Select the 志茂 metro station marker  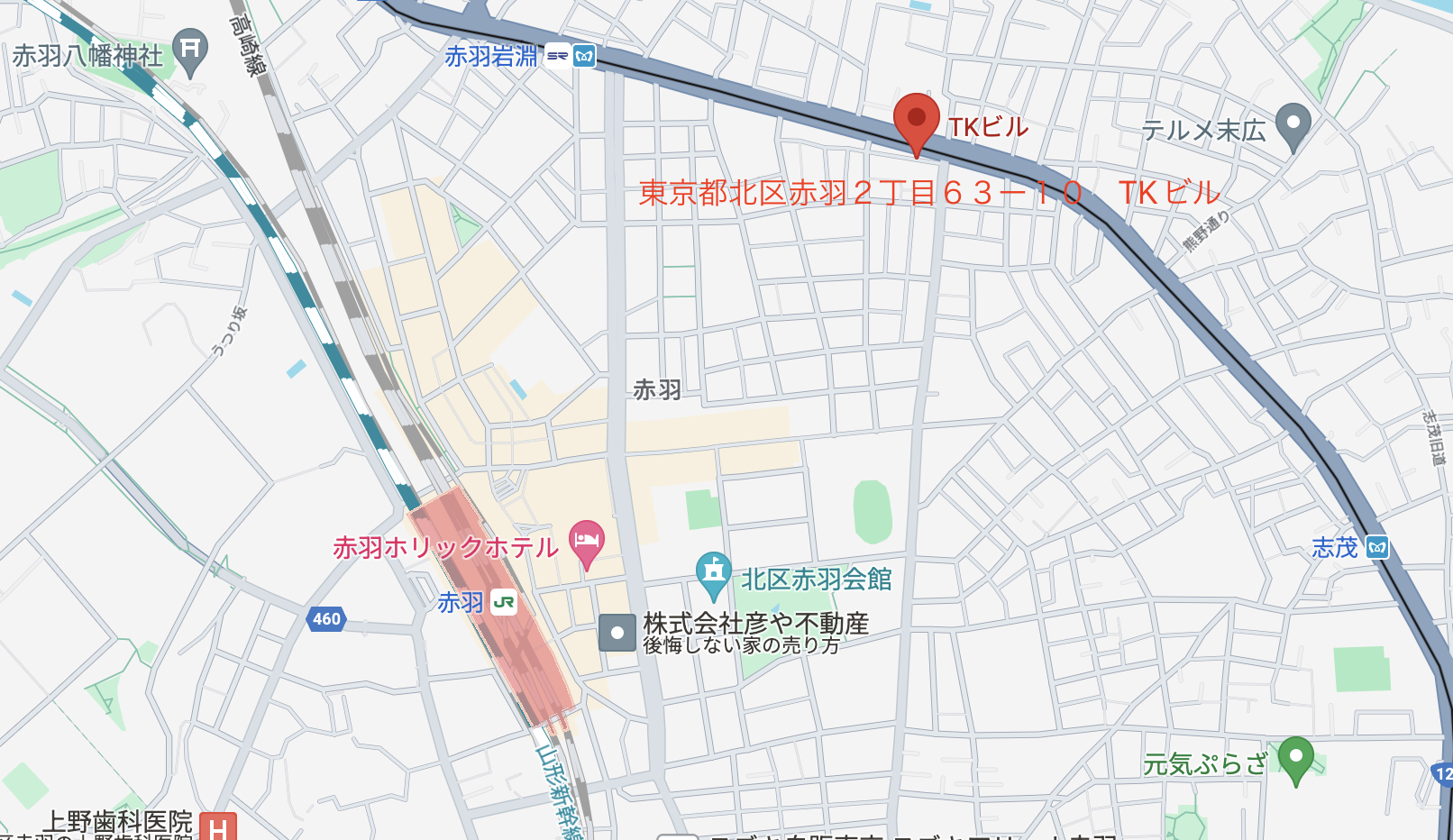(1377, 547)
